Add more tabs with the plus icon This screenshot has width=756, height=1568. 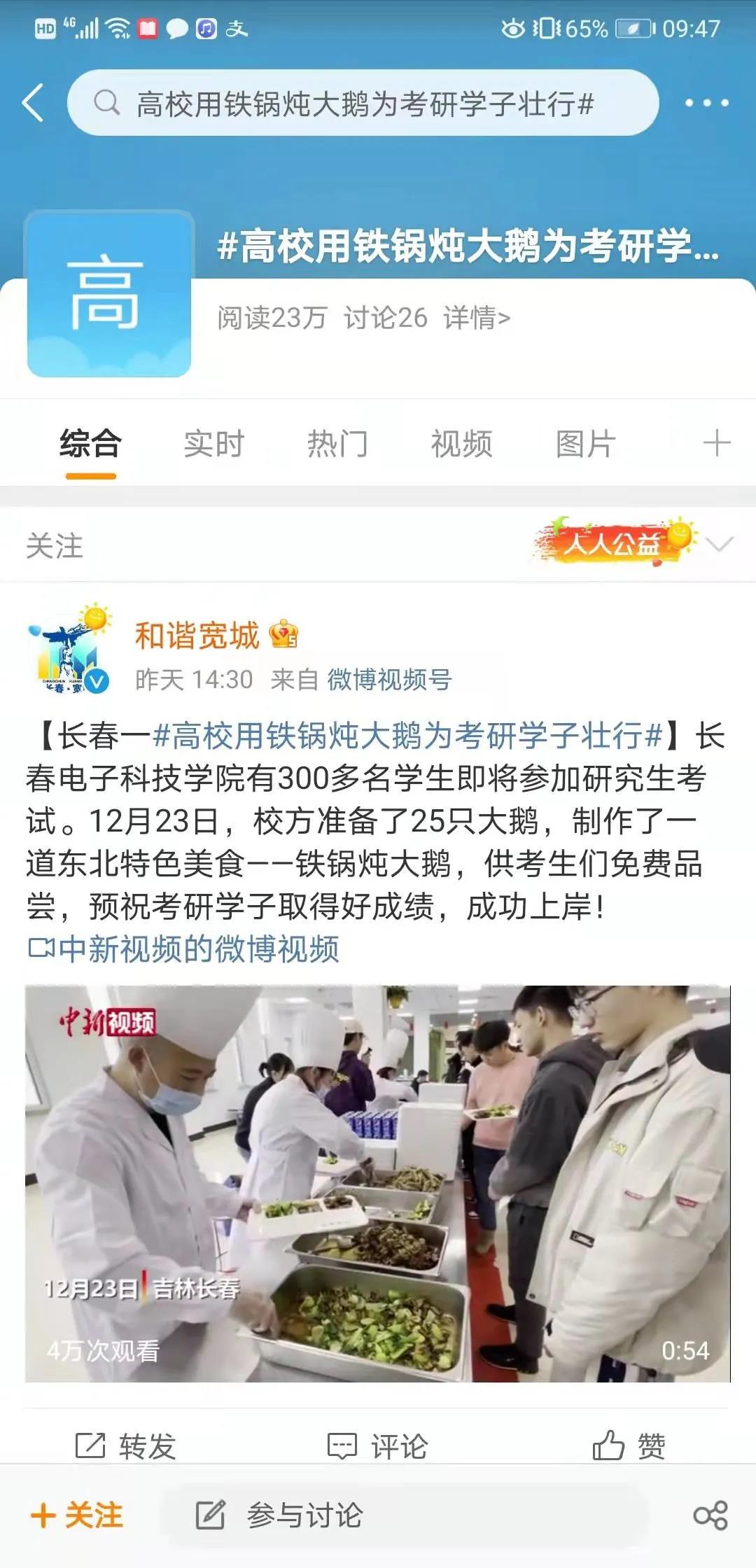click(716, 444)
